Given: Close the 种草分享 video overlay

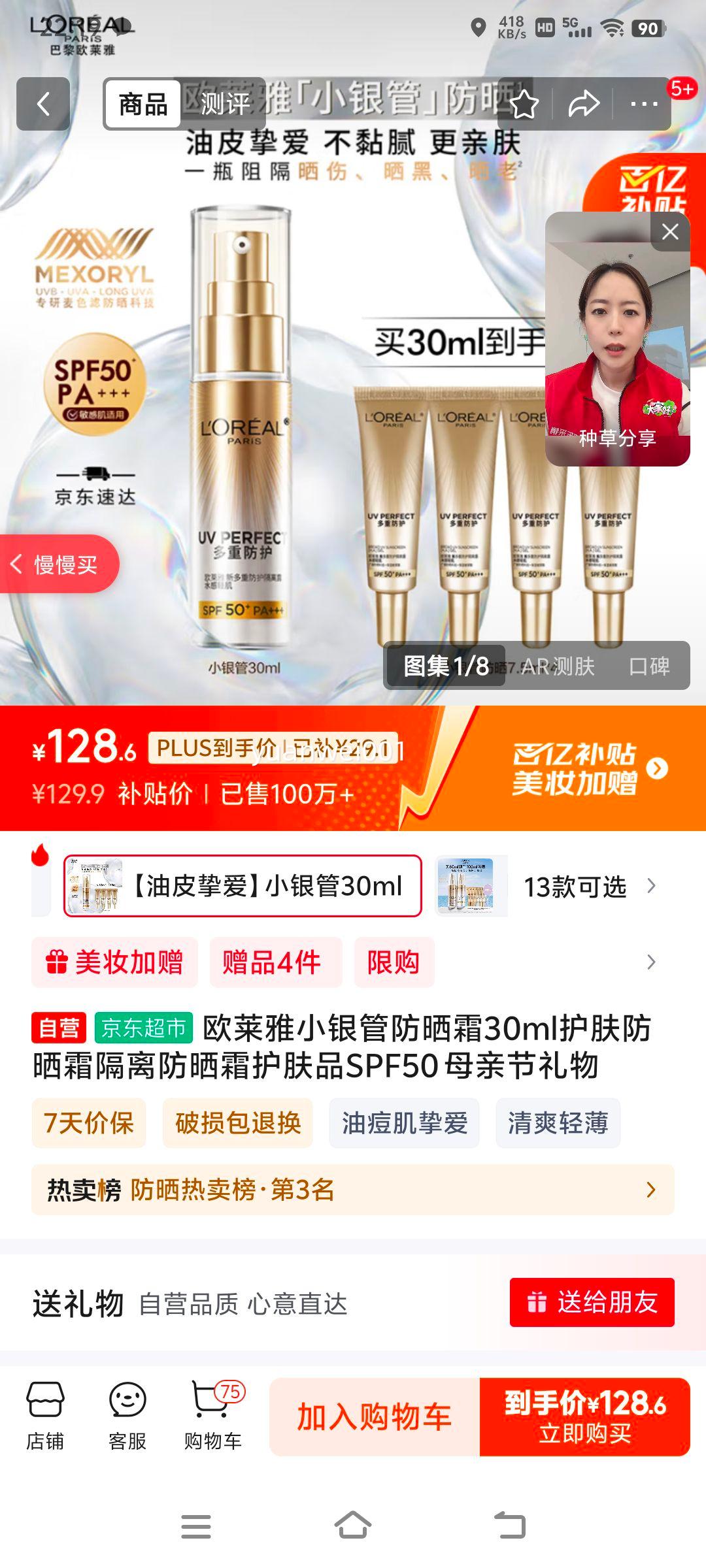Looking at the screenshot, I should tap(669, 232).
